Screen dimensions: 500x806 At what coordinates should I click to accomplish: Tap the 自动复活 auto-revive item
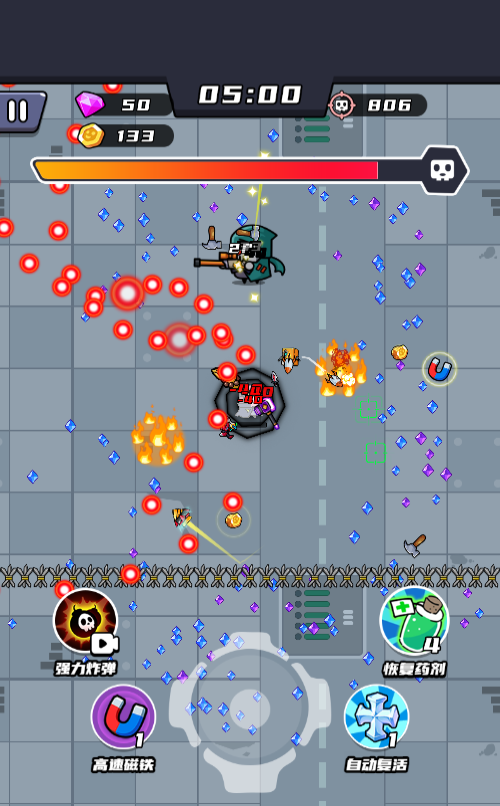coord(376,717)
